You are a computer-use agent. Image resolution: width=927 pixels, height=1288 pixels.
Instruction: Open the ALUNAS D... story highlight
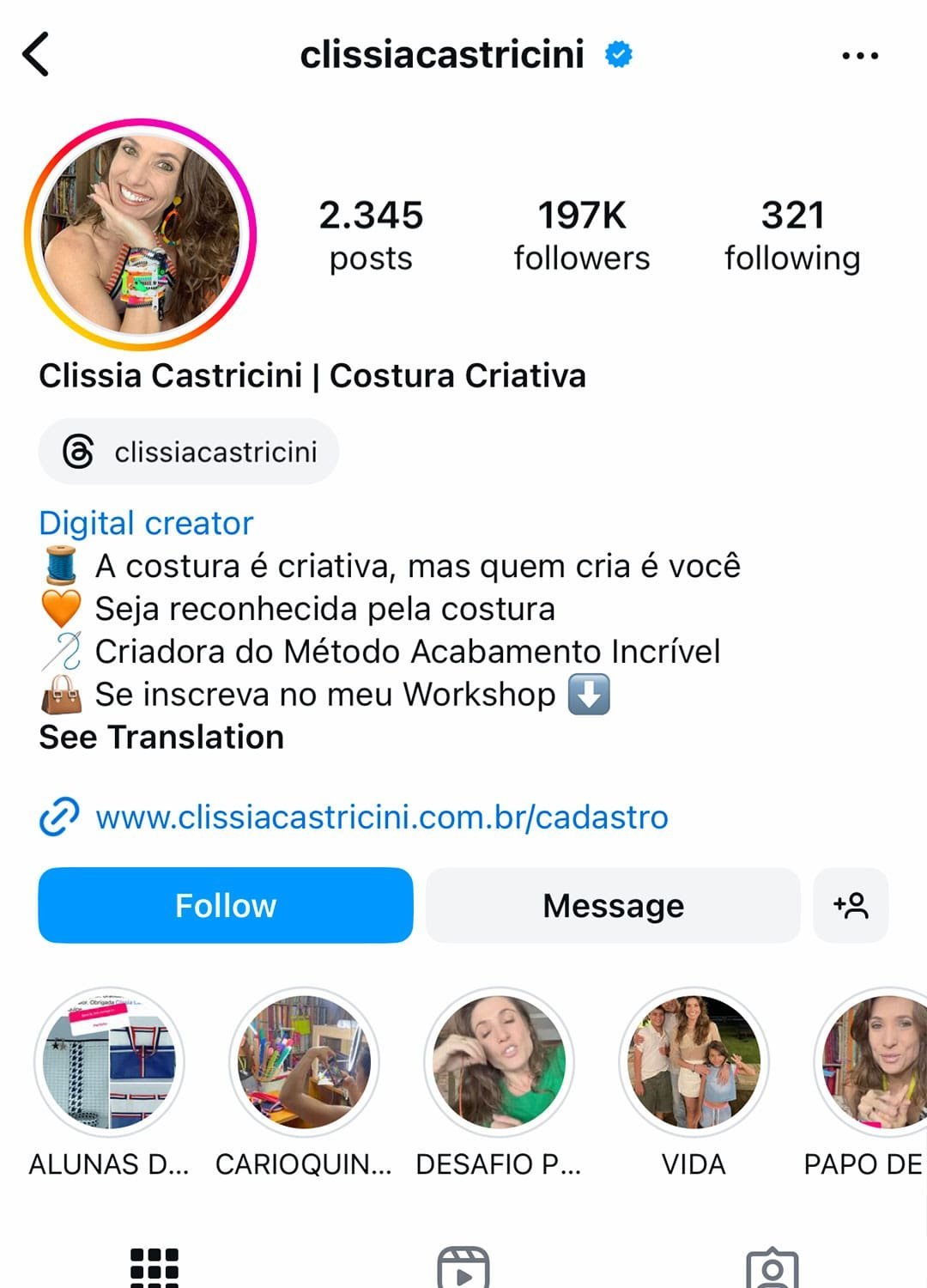109,1062
